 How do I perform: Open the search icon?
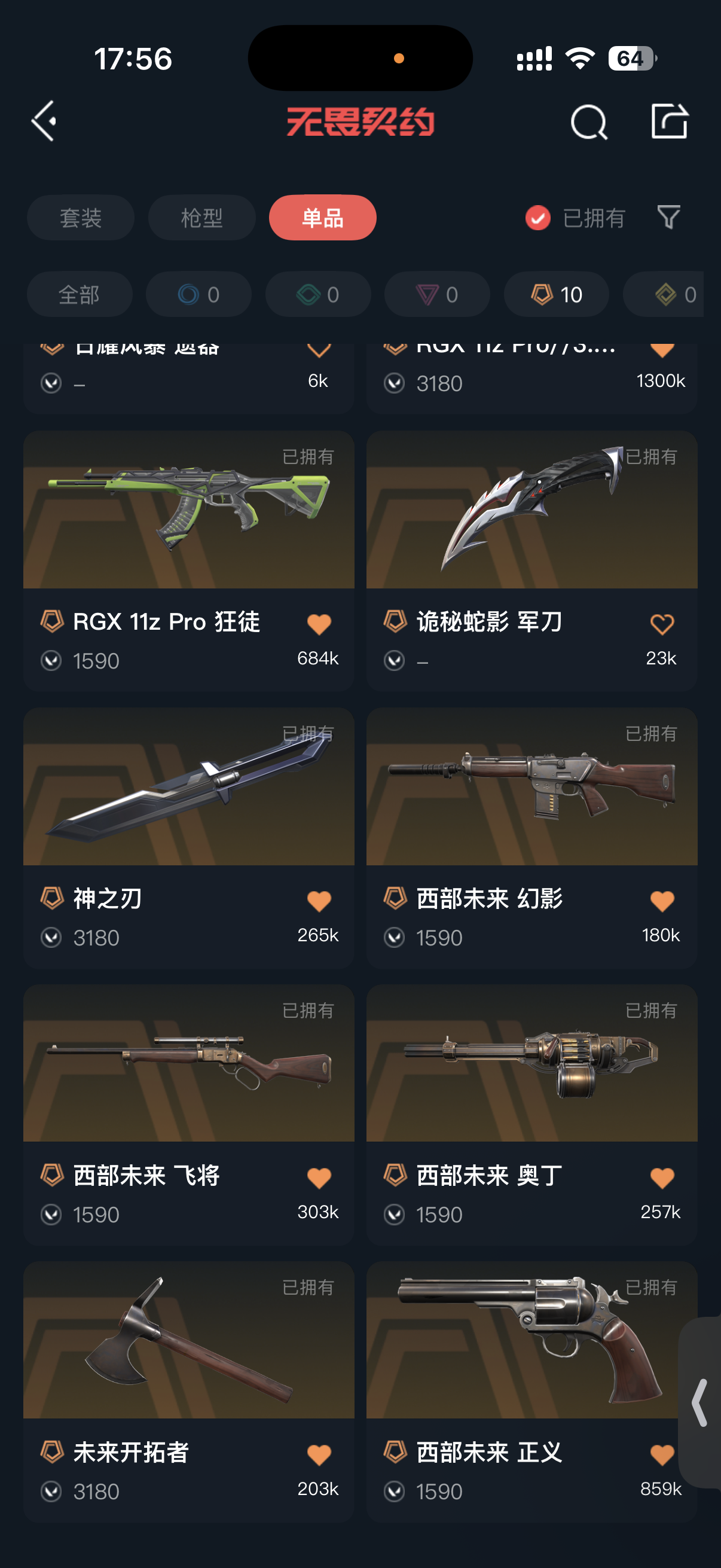[x=588, y=122]
